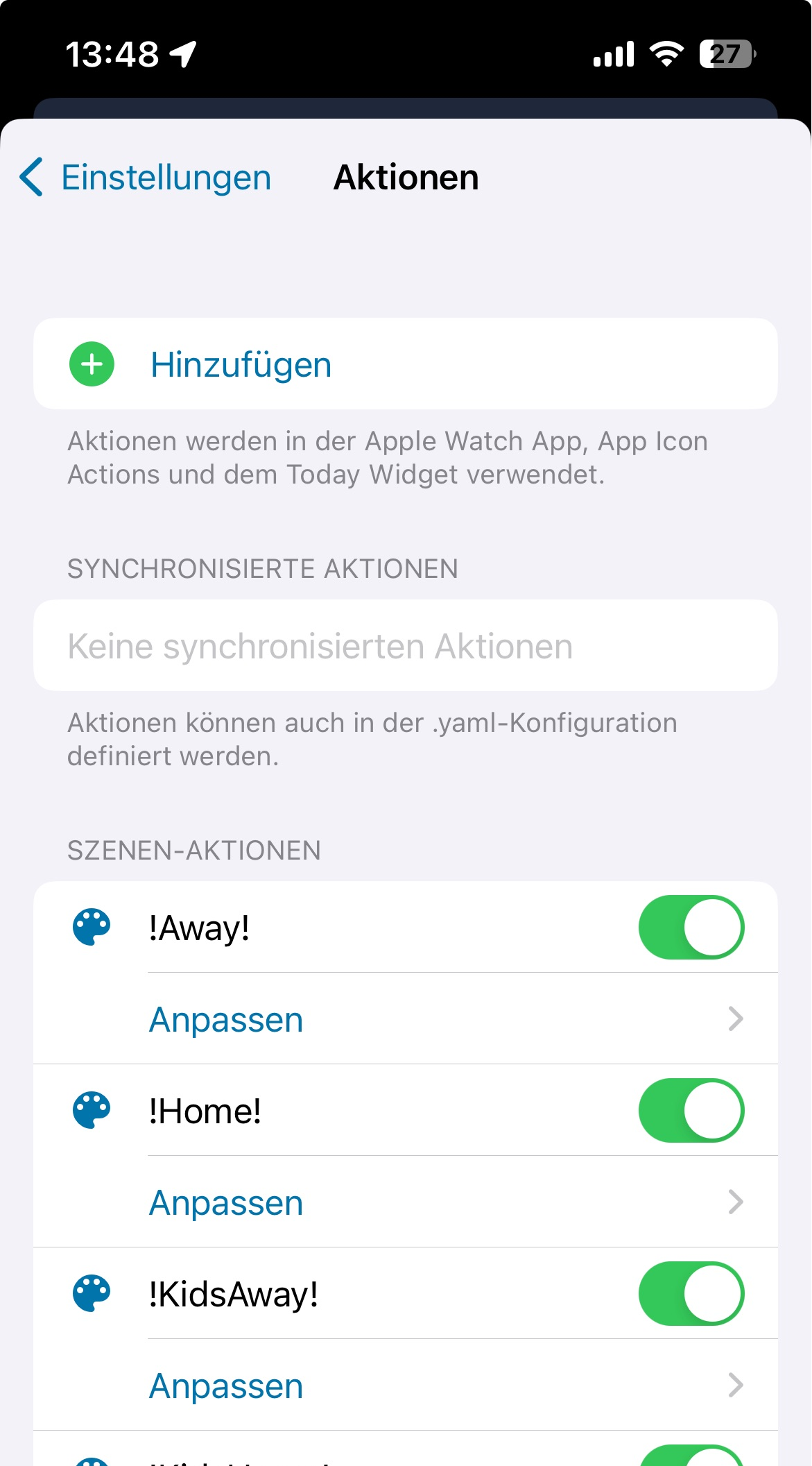Tap the Wi-Fi icon in the status bar
Screen dimensions: 812x1466
[x=666, y=53]
